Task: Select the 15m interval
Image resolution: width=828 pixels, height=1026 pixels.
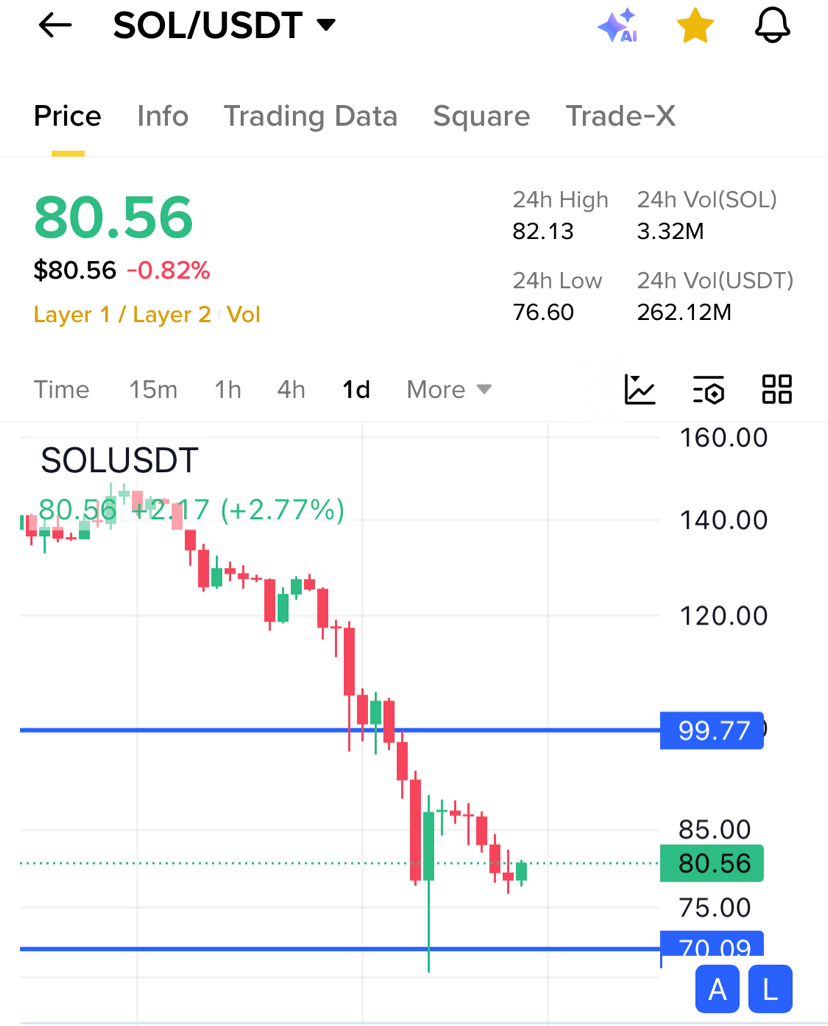Action: (x=153, y=389)
